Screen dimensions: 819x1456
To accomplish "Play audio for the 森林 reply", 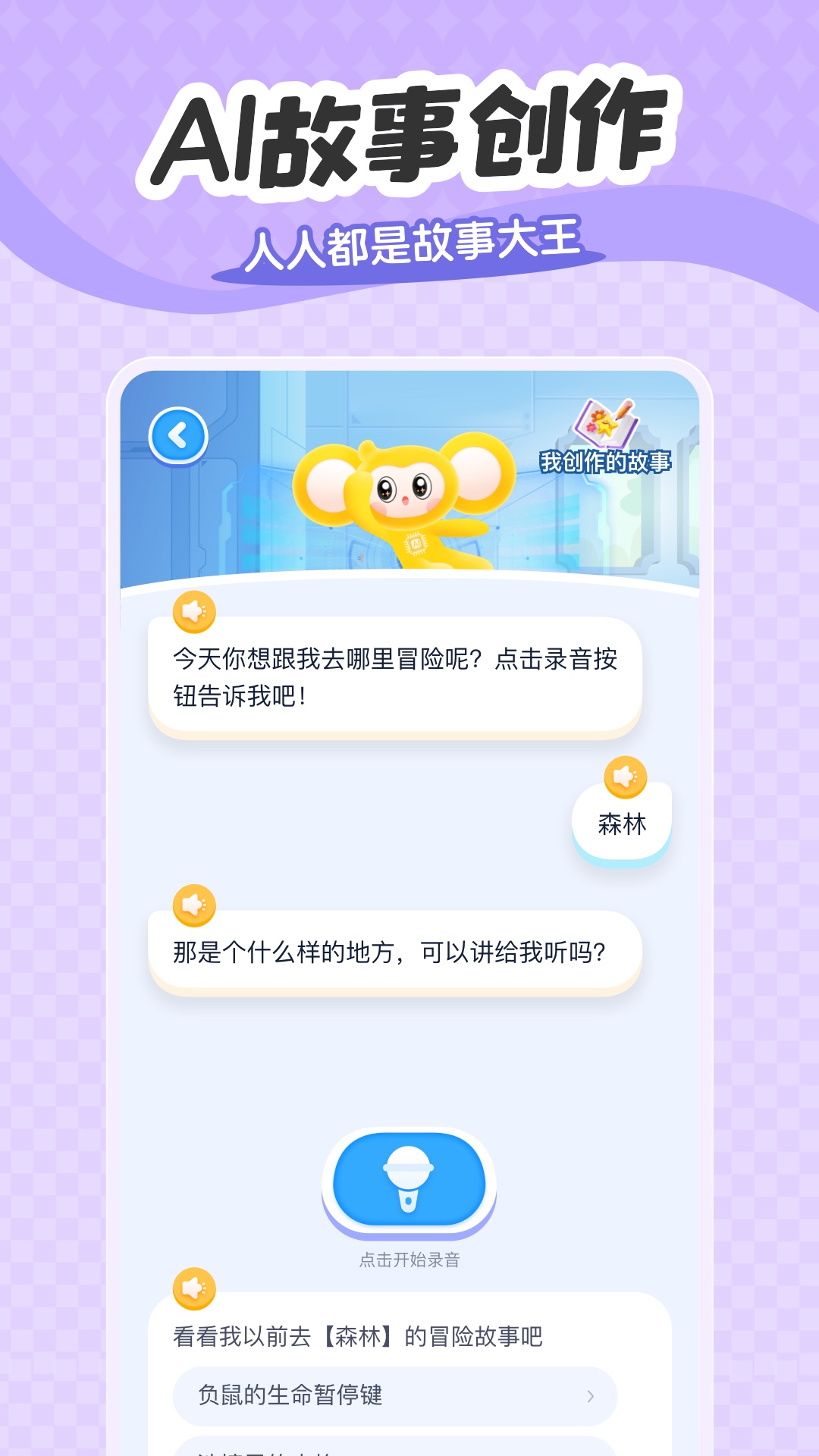I will 623,775.
